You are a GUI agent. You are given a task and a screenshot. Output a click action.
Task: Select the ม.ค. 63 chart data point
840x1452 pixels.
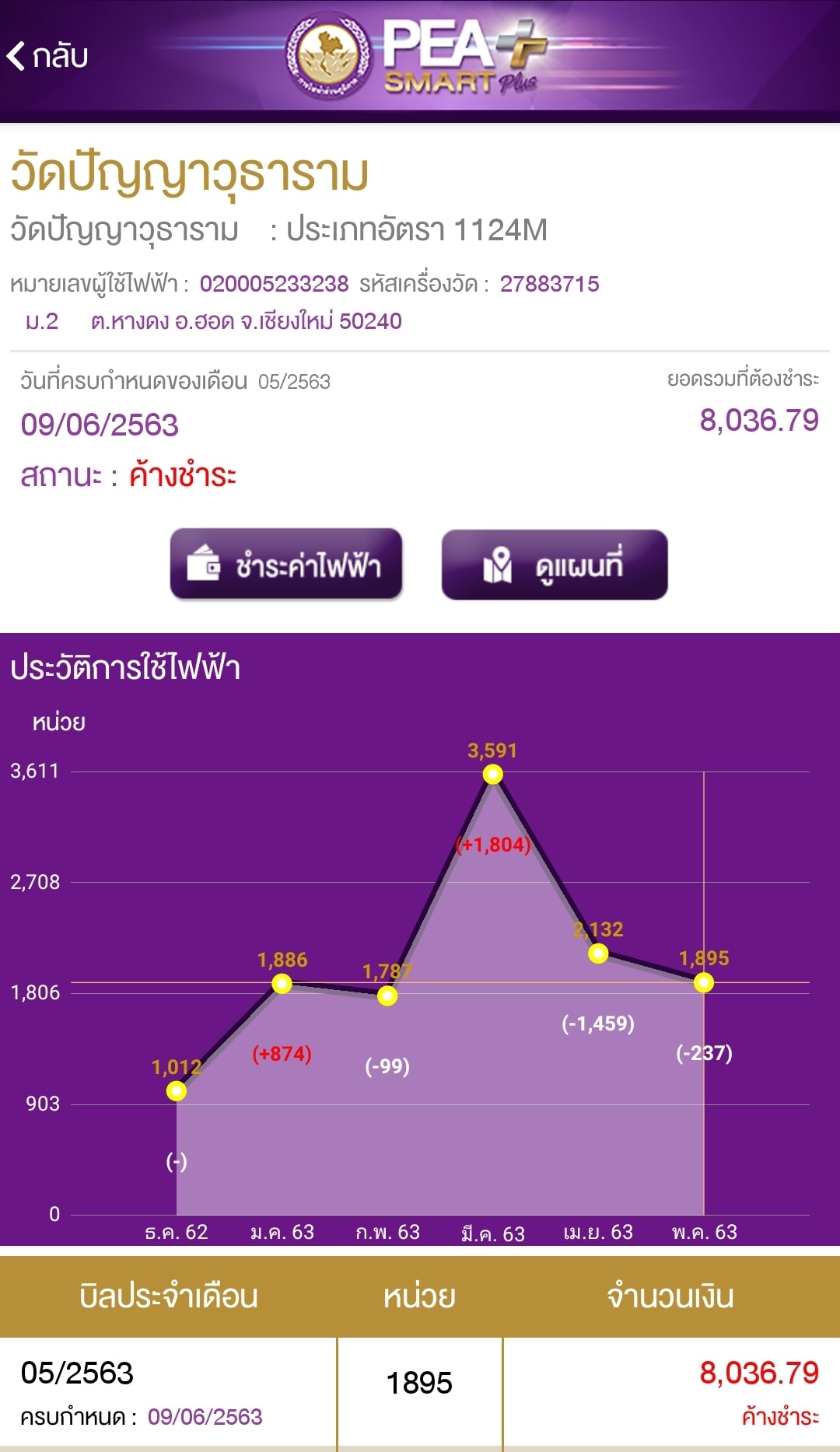[x=282, y=984]
